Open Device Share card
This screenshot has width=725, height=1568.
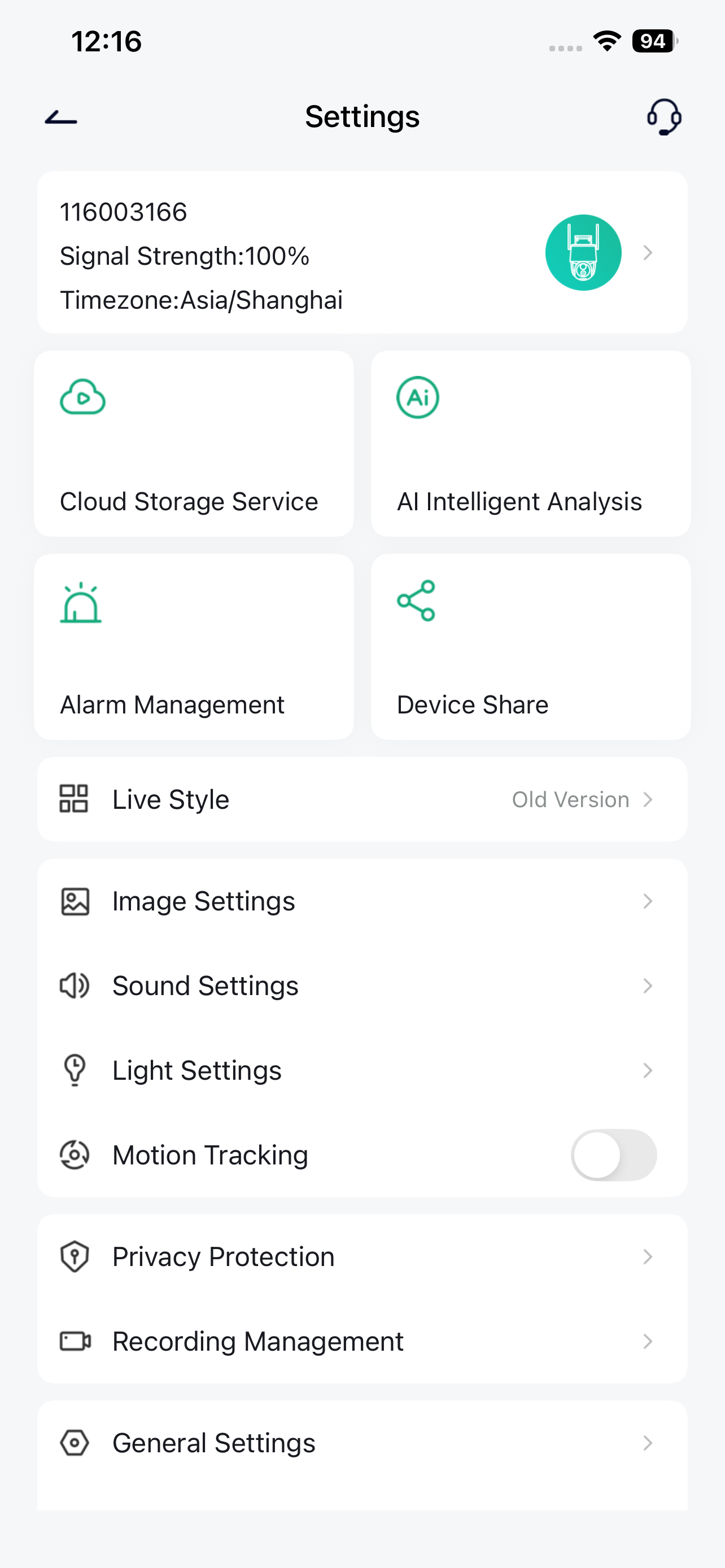pos(531,646)
